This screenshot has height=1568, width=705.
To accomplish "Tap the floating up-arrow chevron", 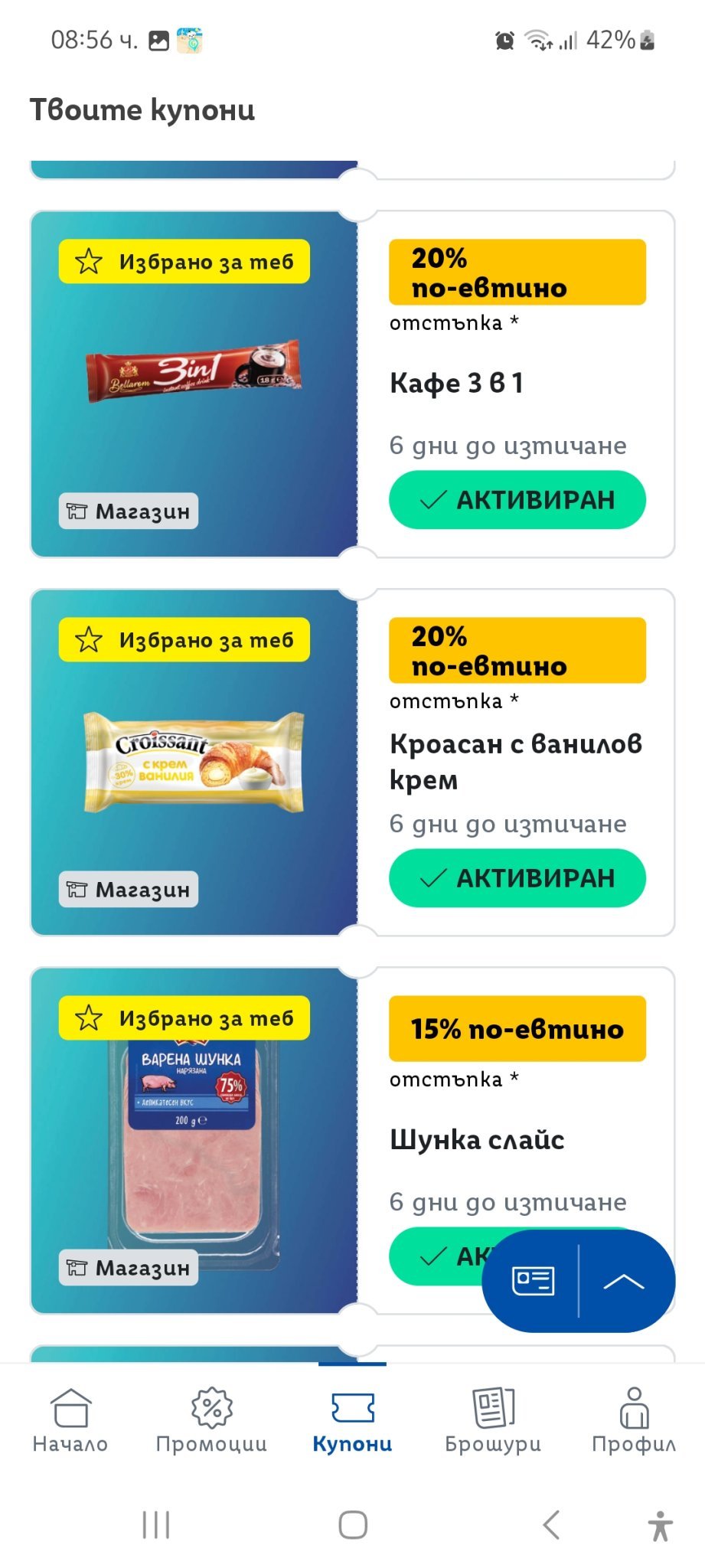I will (624, 1281).
